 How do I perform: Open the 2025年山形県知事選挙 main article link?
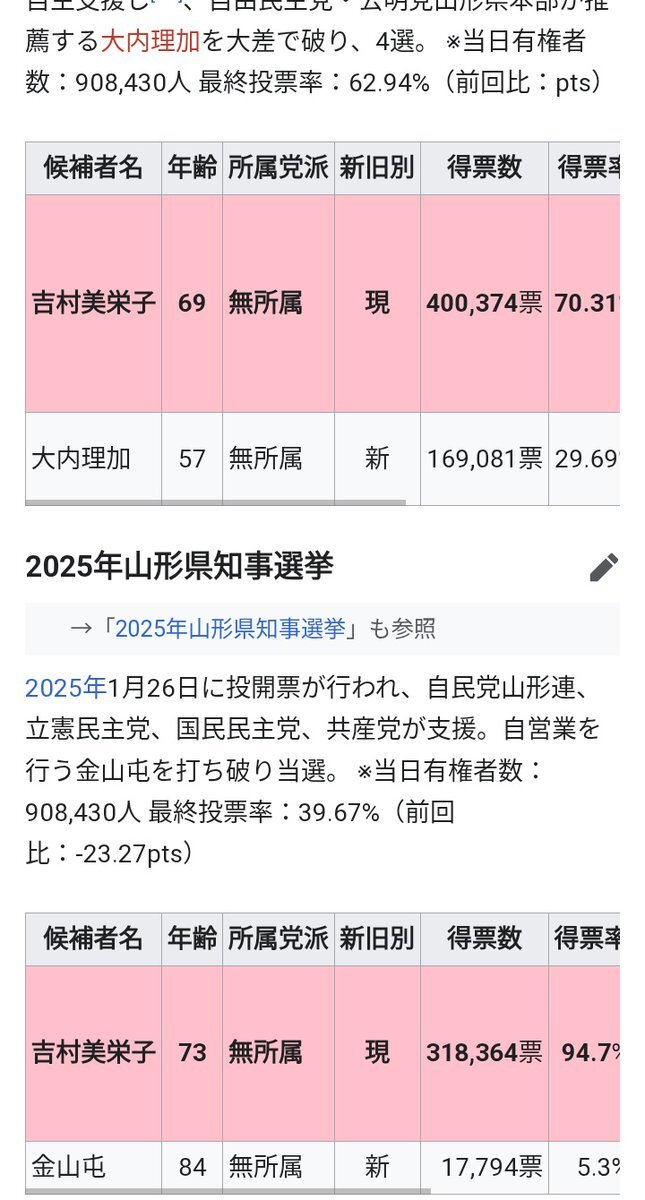click(230, 628)
